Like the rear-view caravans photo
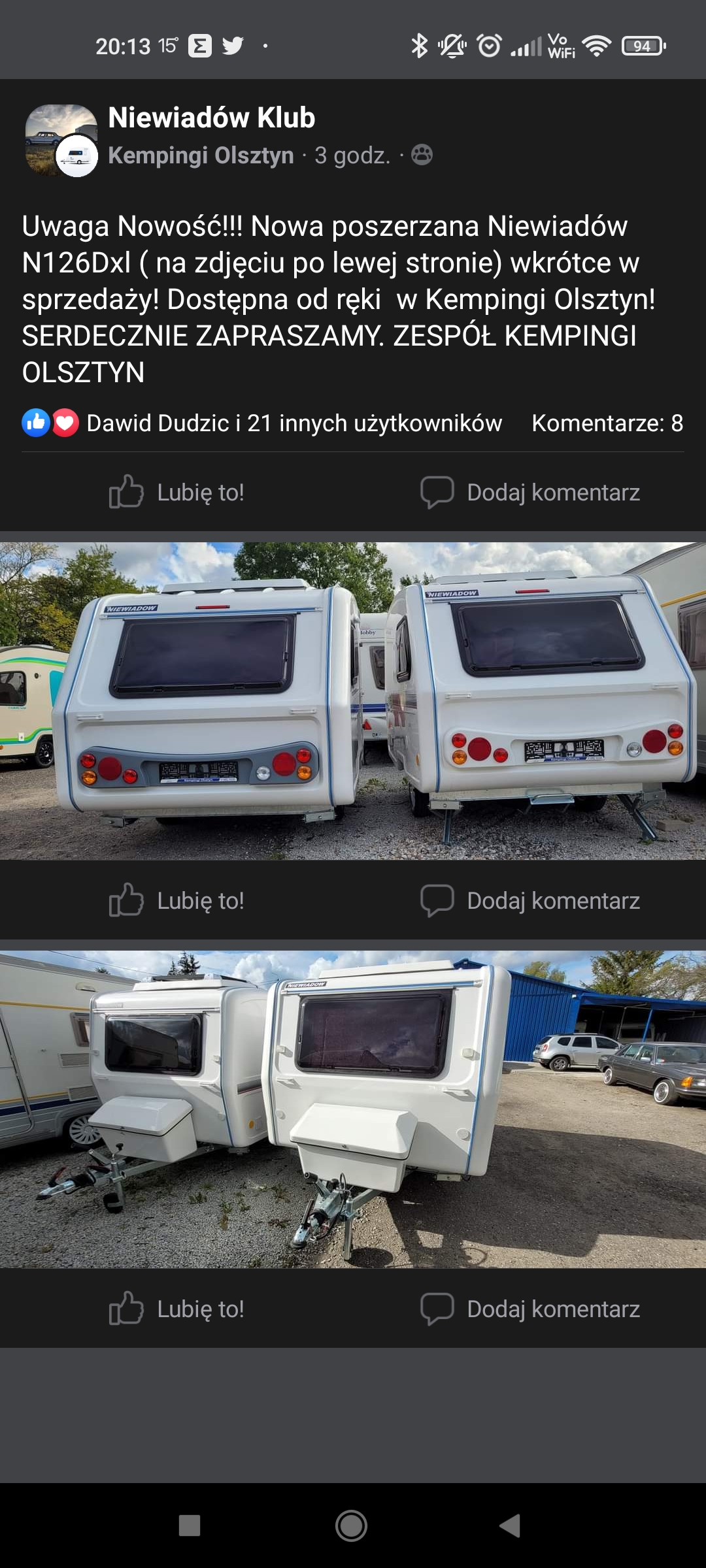 point(176,900)
